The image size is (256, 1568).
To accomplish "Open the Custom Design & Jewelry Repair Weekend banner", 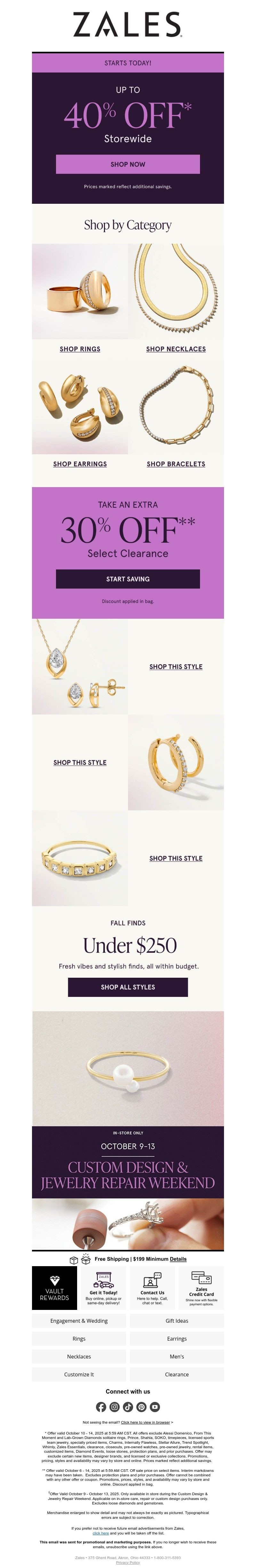I will pos(127,1175).
